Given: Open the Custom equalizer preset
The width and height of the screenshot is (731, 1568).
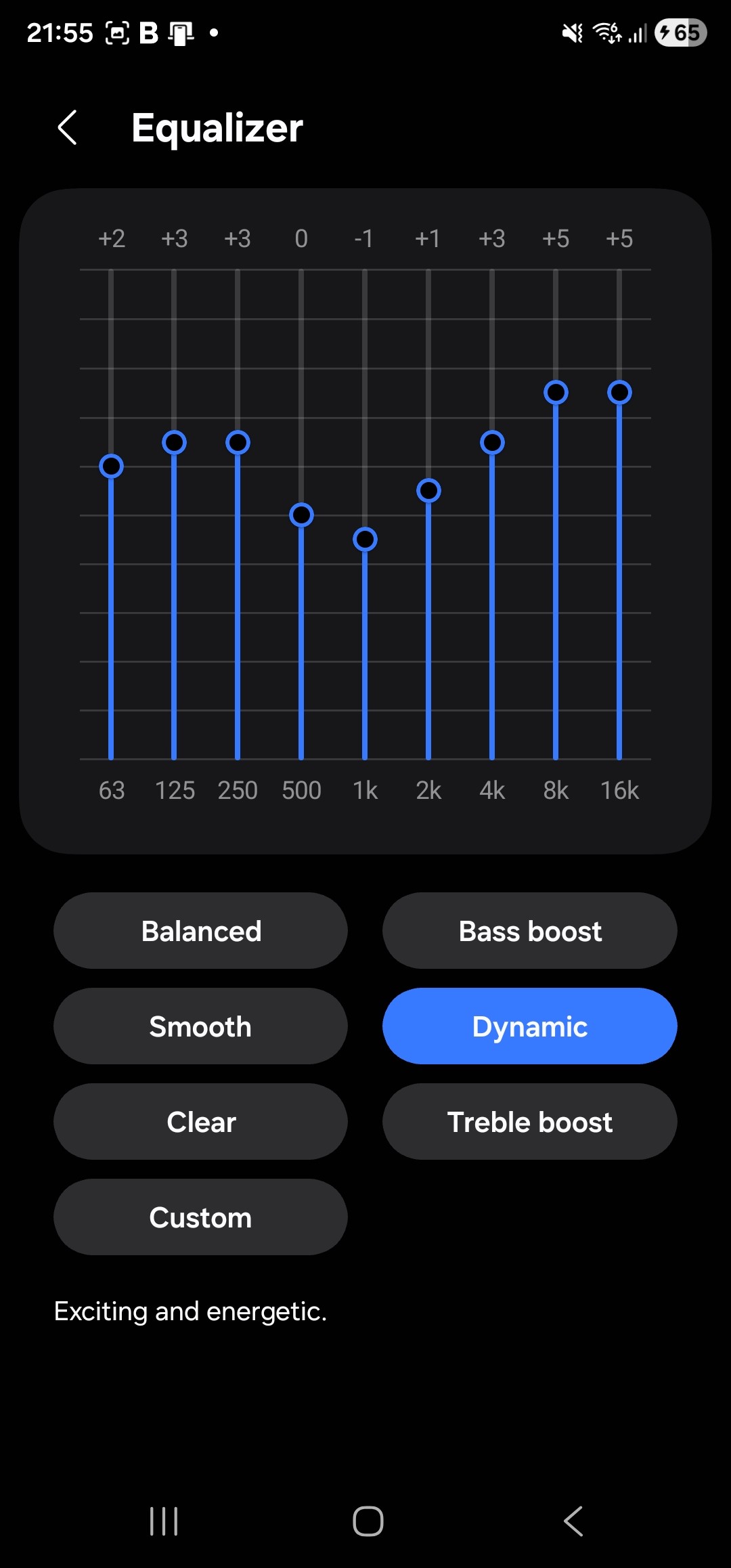Looking at the screenshot, I should coord(201,1217).
